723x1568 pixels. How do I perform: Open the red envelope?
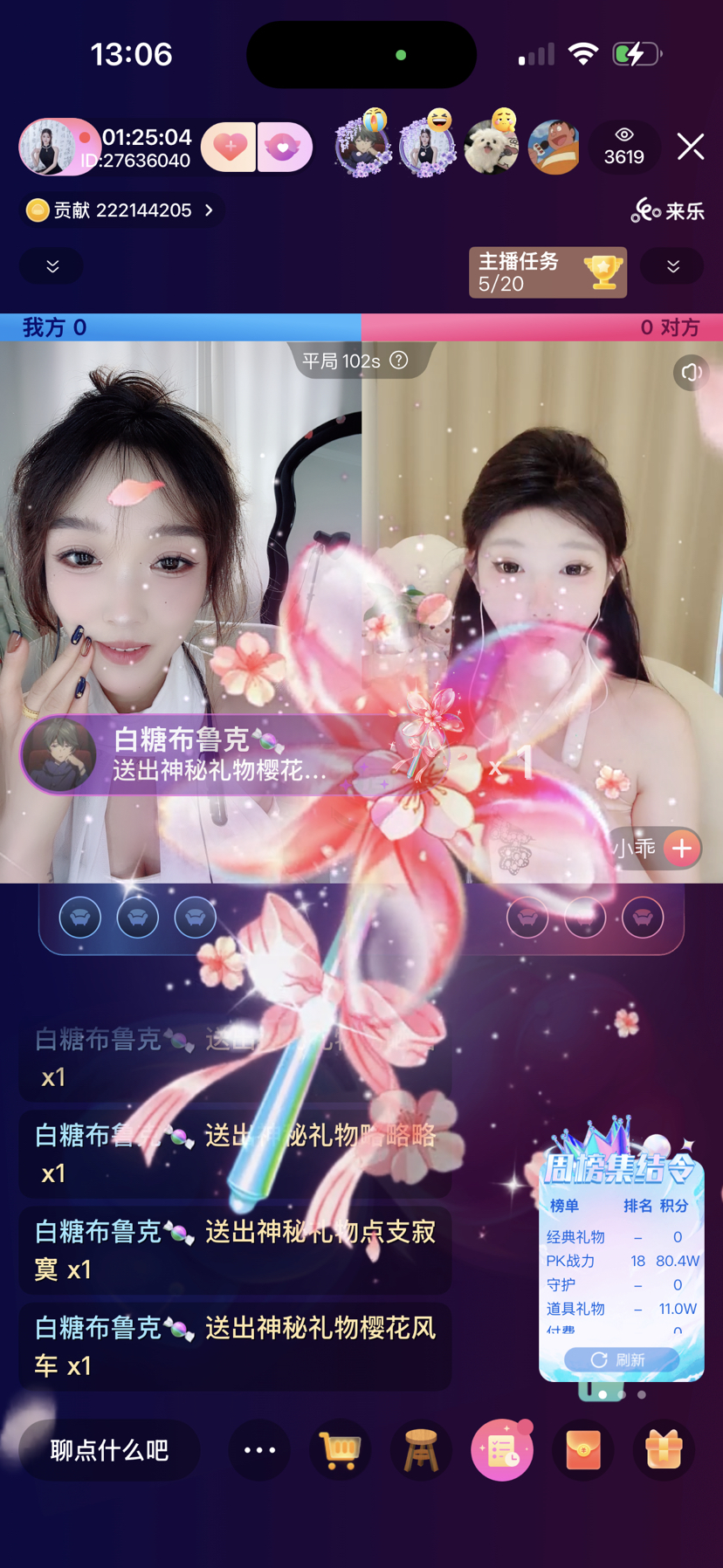(x=583, y=1450)
